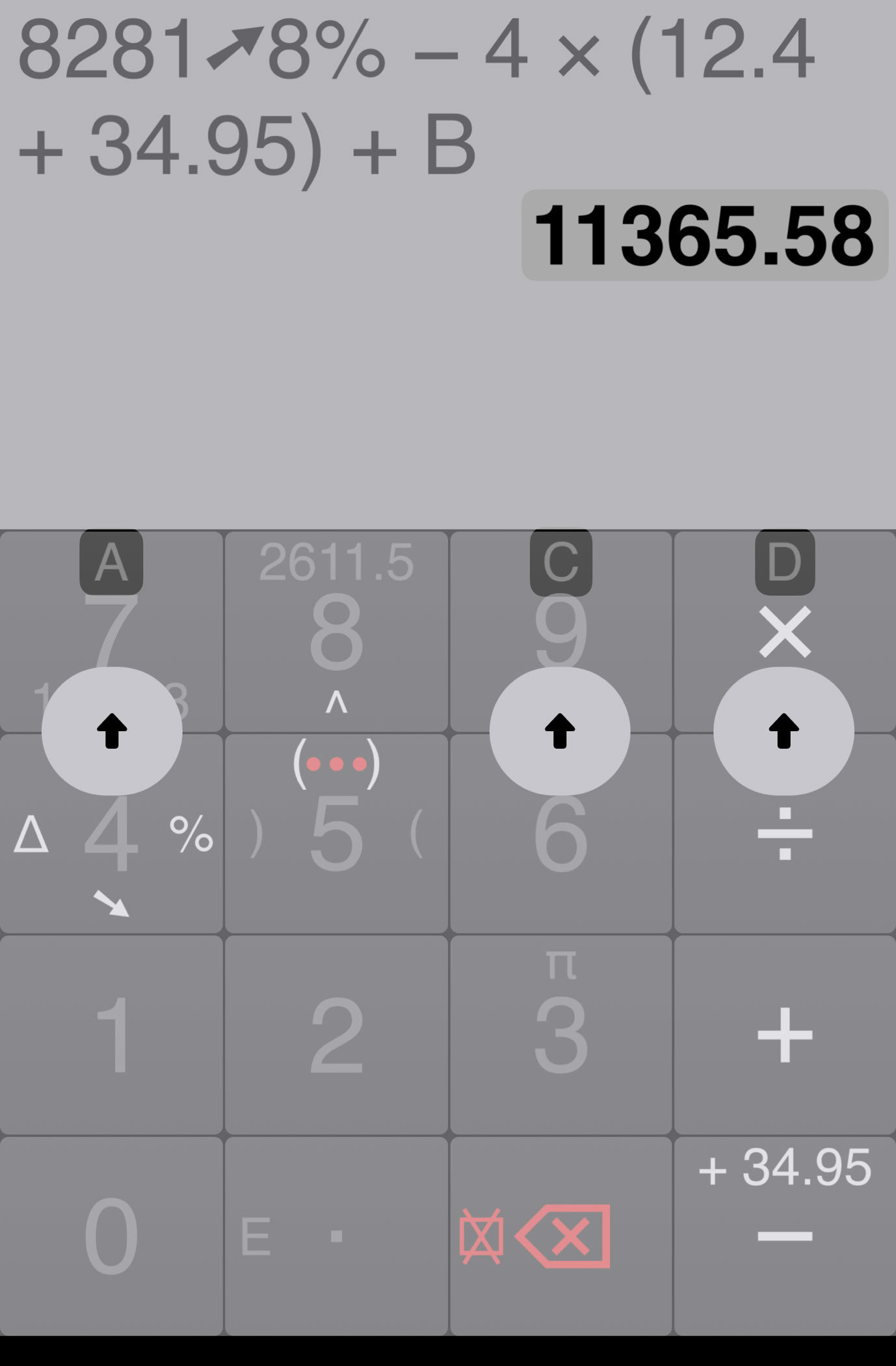
Task: Select the 11365.58 result
Action: [704, 235]
